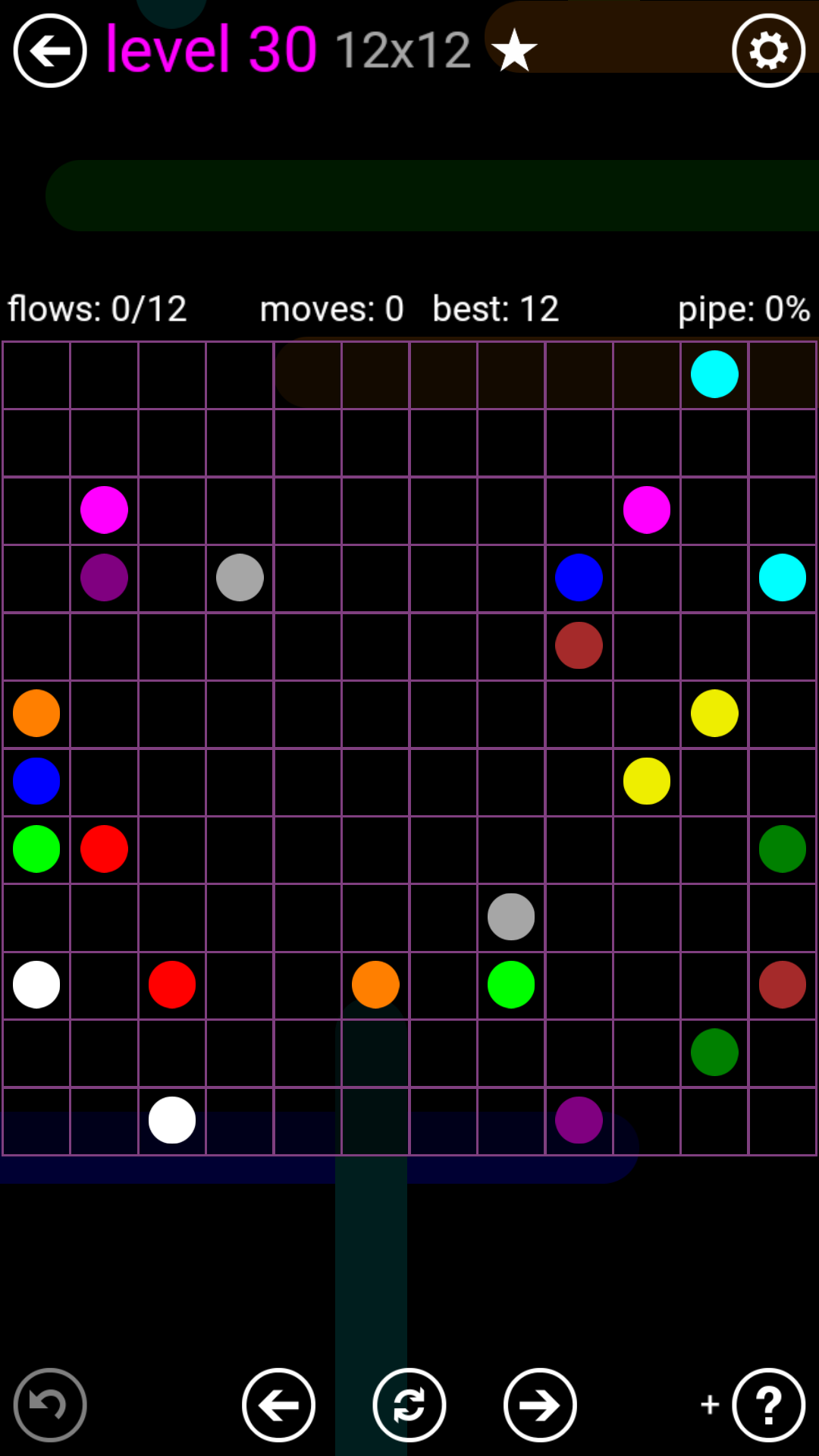819x1456 pixels.
Task: Advance to the next level
Action: point(539,1404)
